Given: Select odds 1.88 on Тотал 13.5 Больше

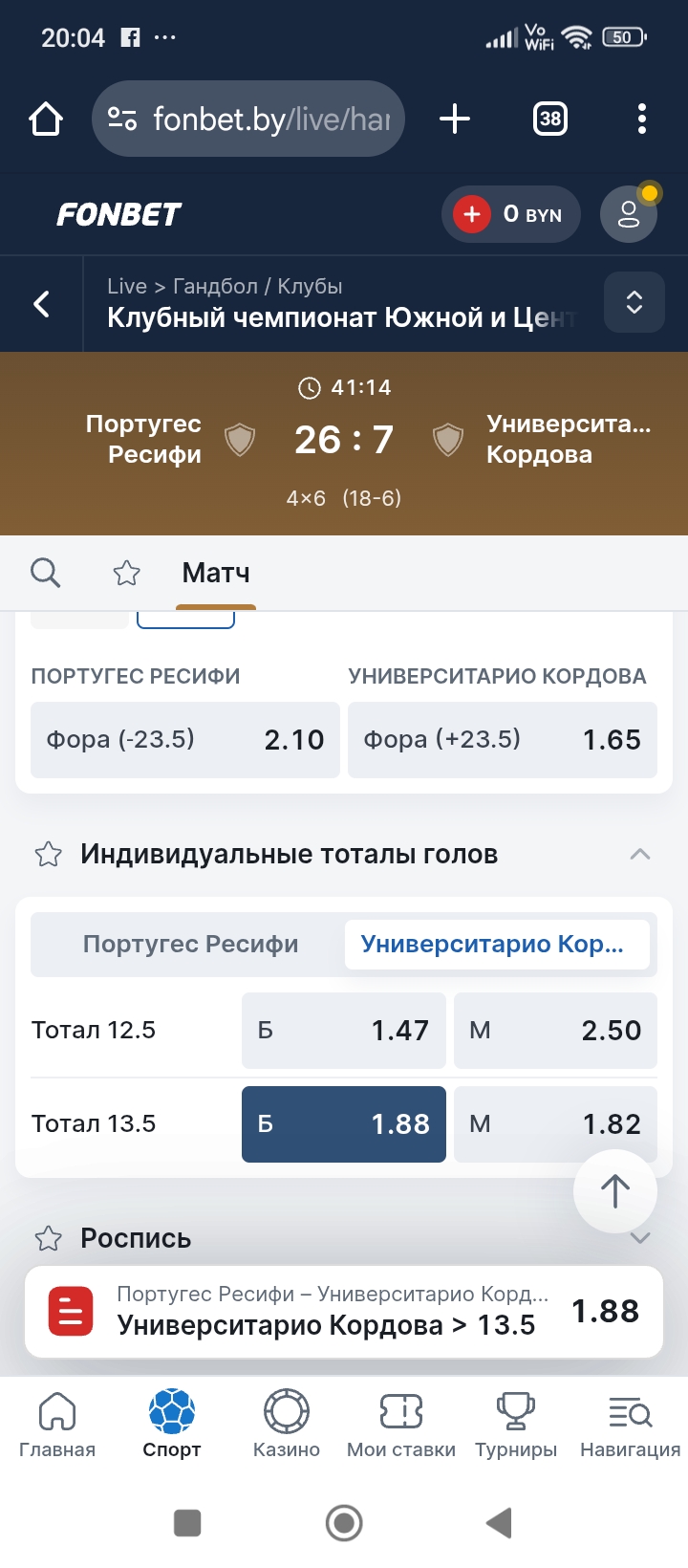Looking at the screenshot, I should (343, 1123).
